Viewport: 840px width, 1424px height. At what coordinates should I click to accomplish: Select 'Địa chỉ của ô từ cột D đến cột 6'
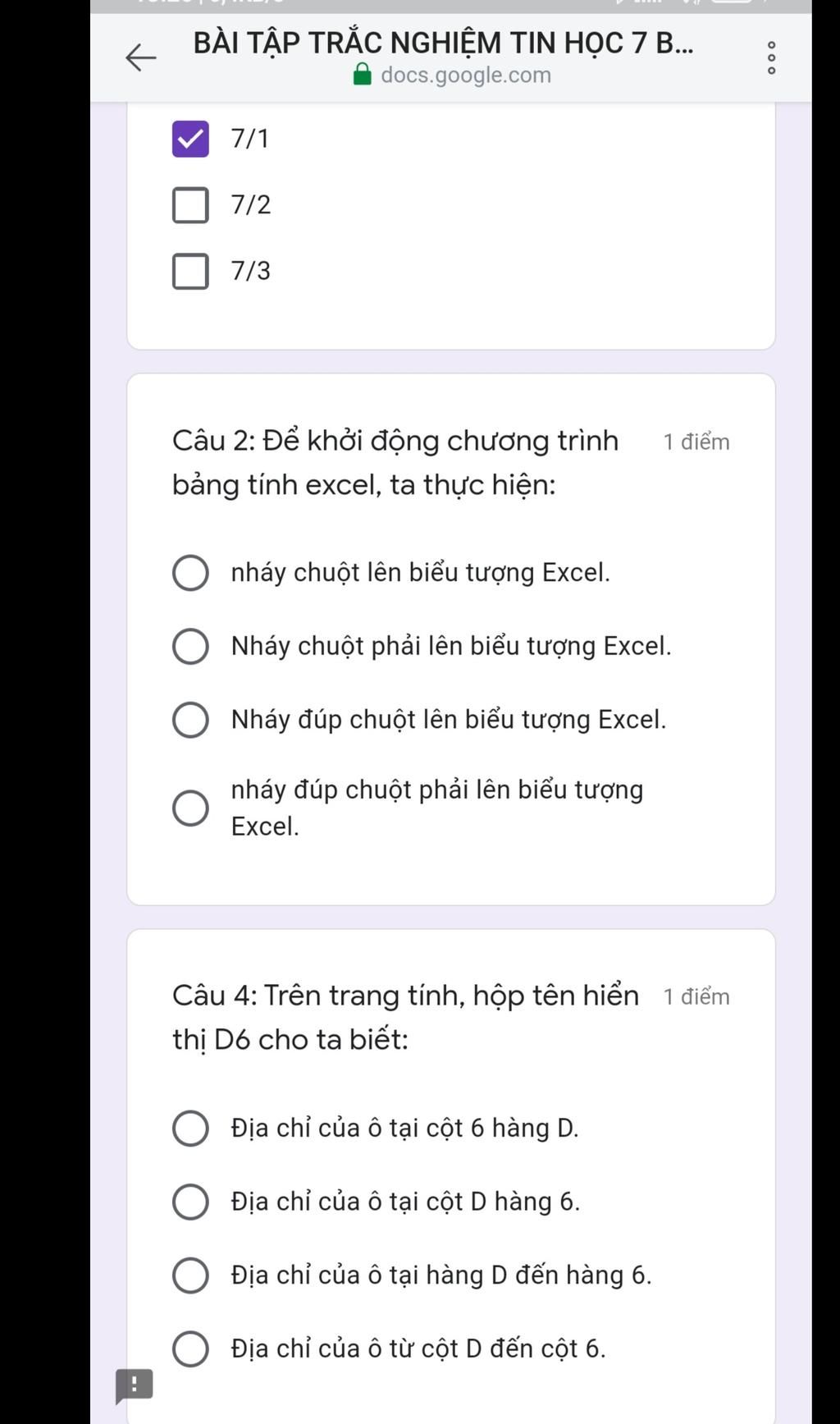pos(190,1349)
